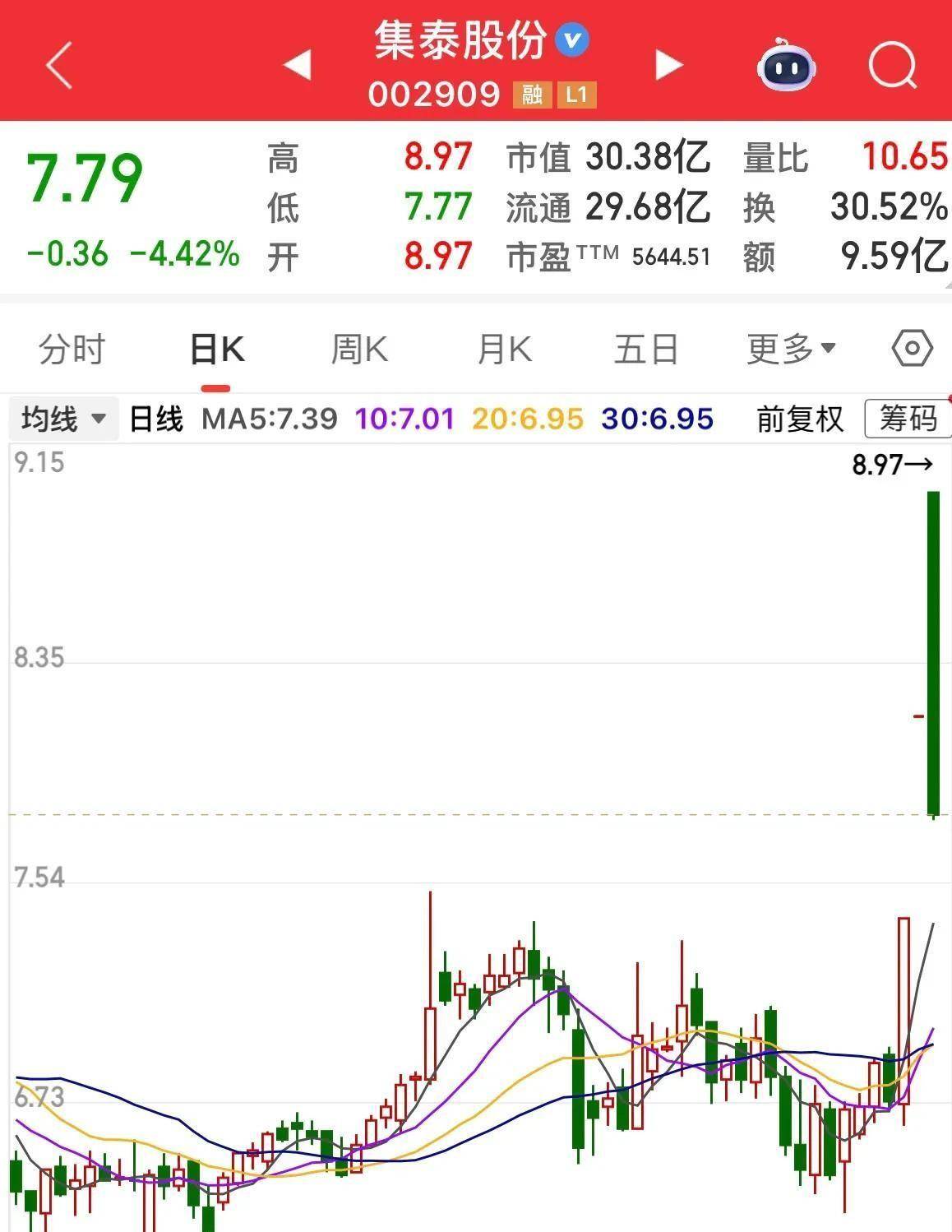Switch to the previous stock
This screenshot has width=952, height=1232.
click(297, 64)
